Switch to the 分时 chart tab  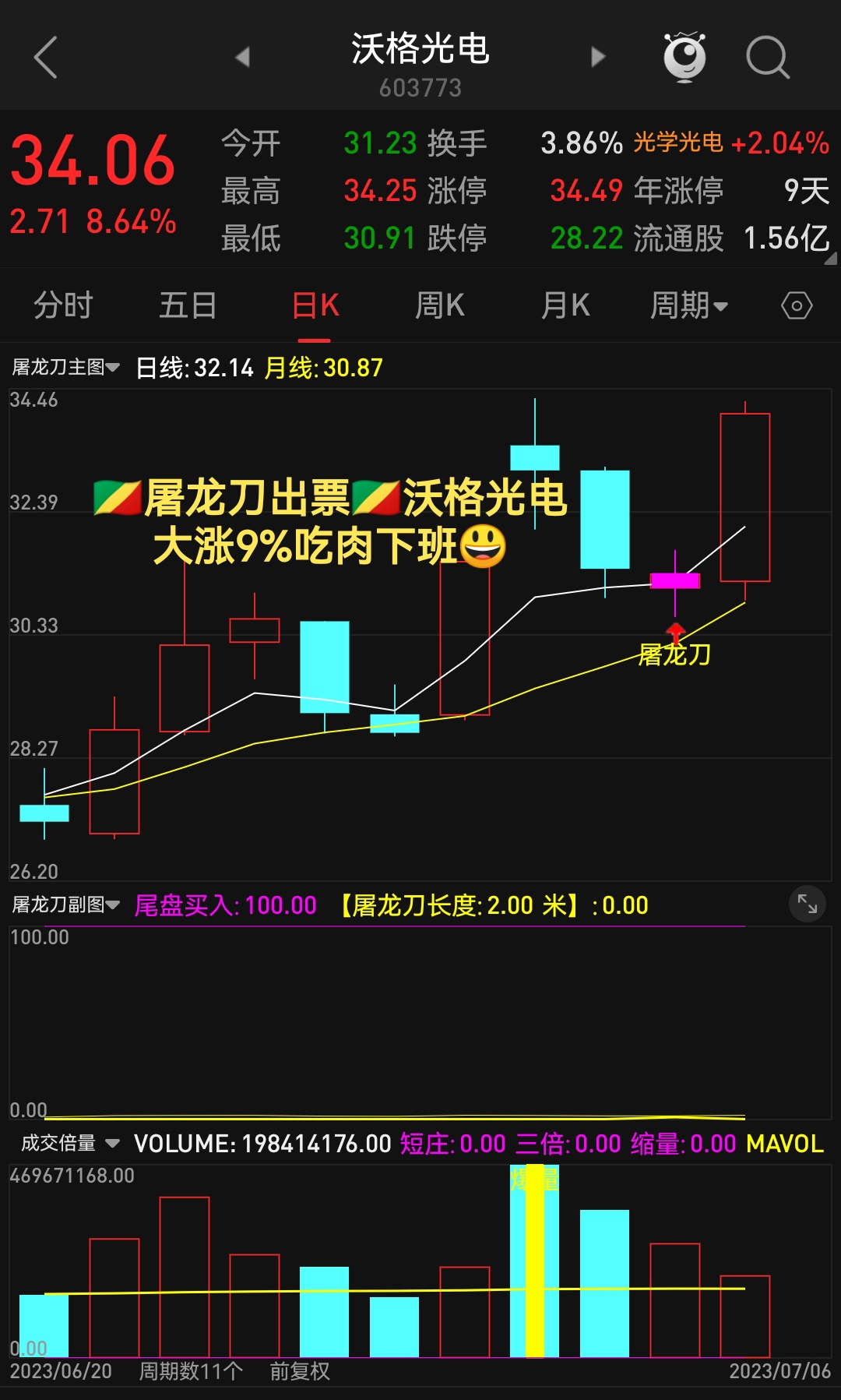[63, 305]
